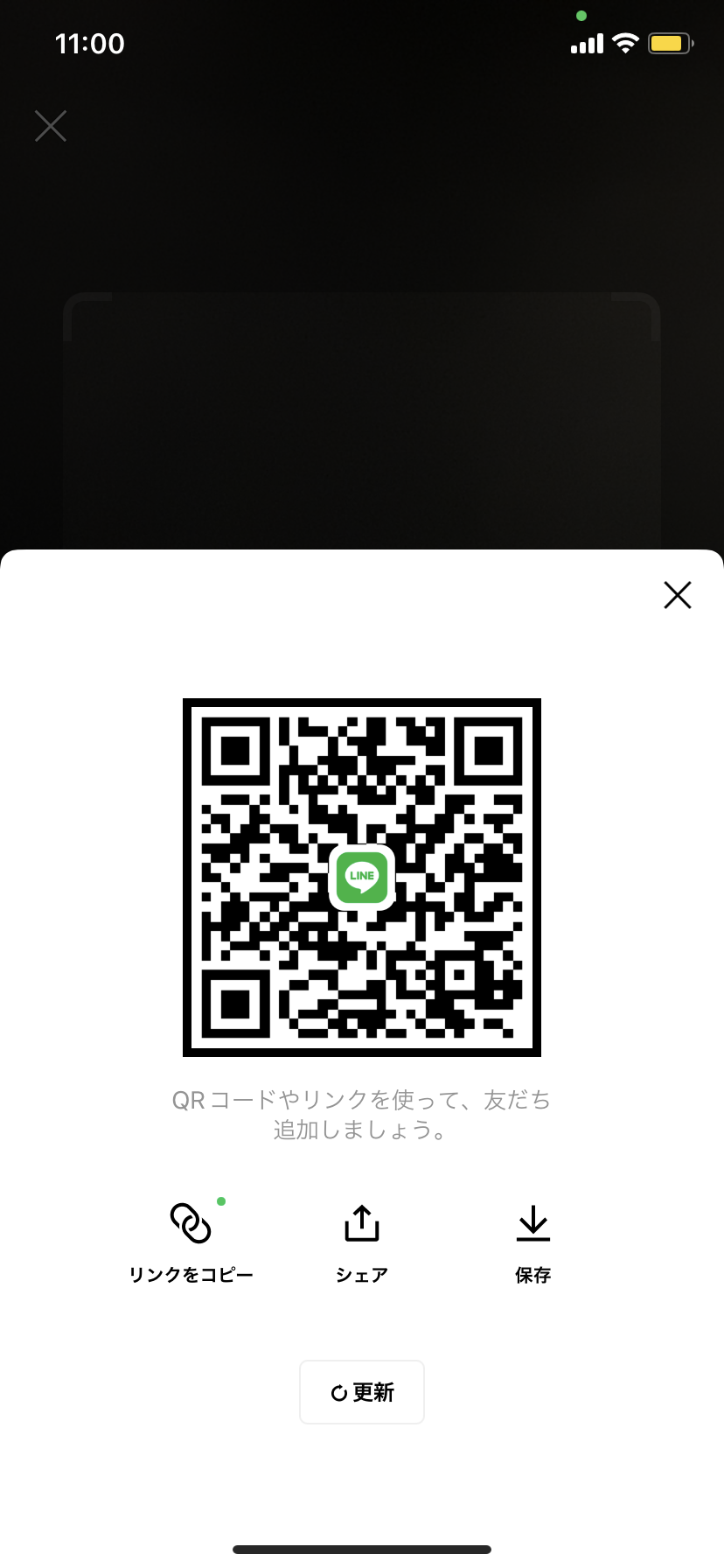Viewport: 724px width, 1568px height.
Task: Close the QR code sheet
Action: point(678,595)
